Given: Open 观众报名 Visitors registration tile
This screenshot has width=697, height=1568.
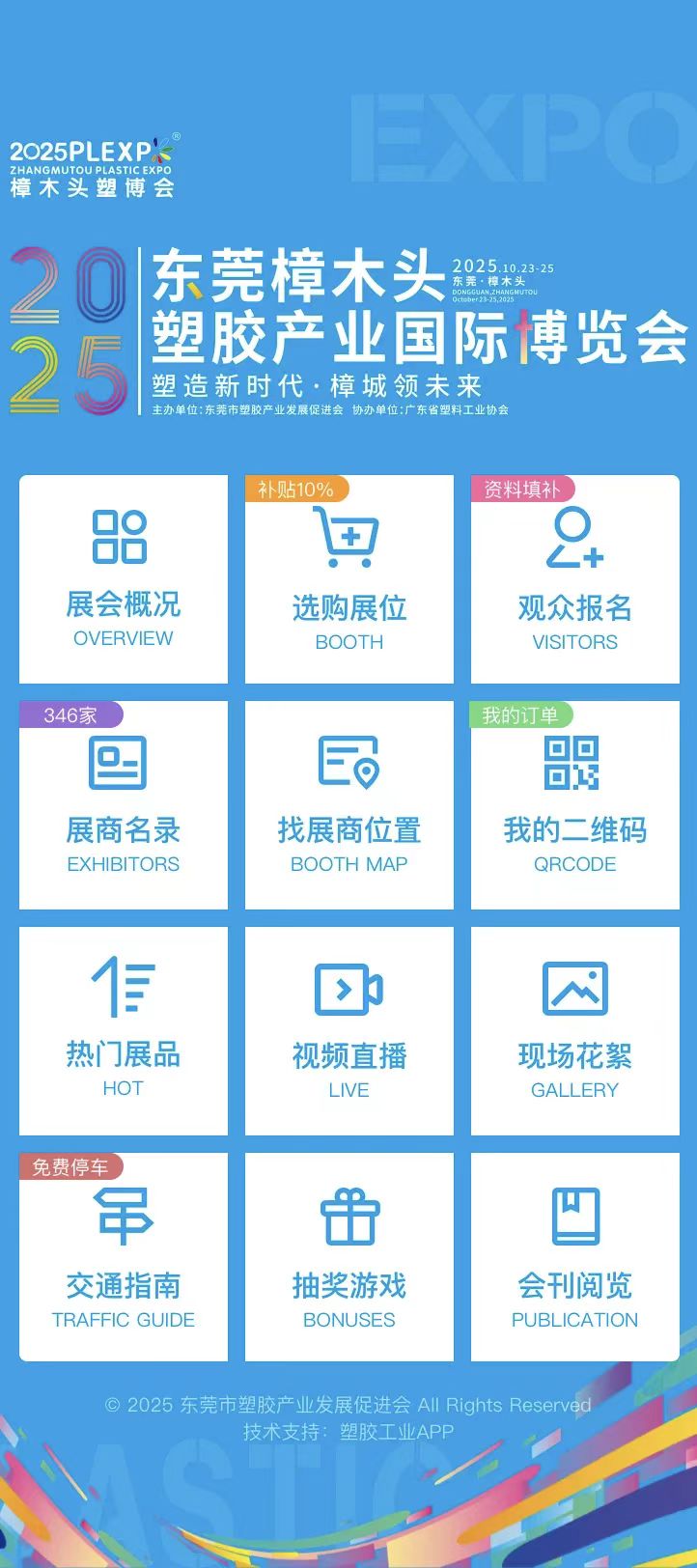Looking at the screenshot, I should (575, 579).
